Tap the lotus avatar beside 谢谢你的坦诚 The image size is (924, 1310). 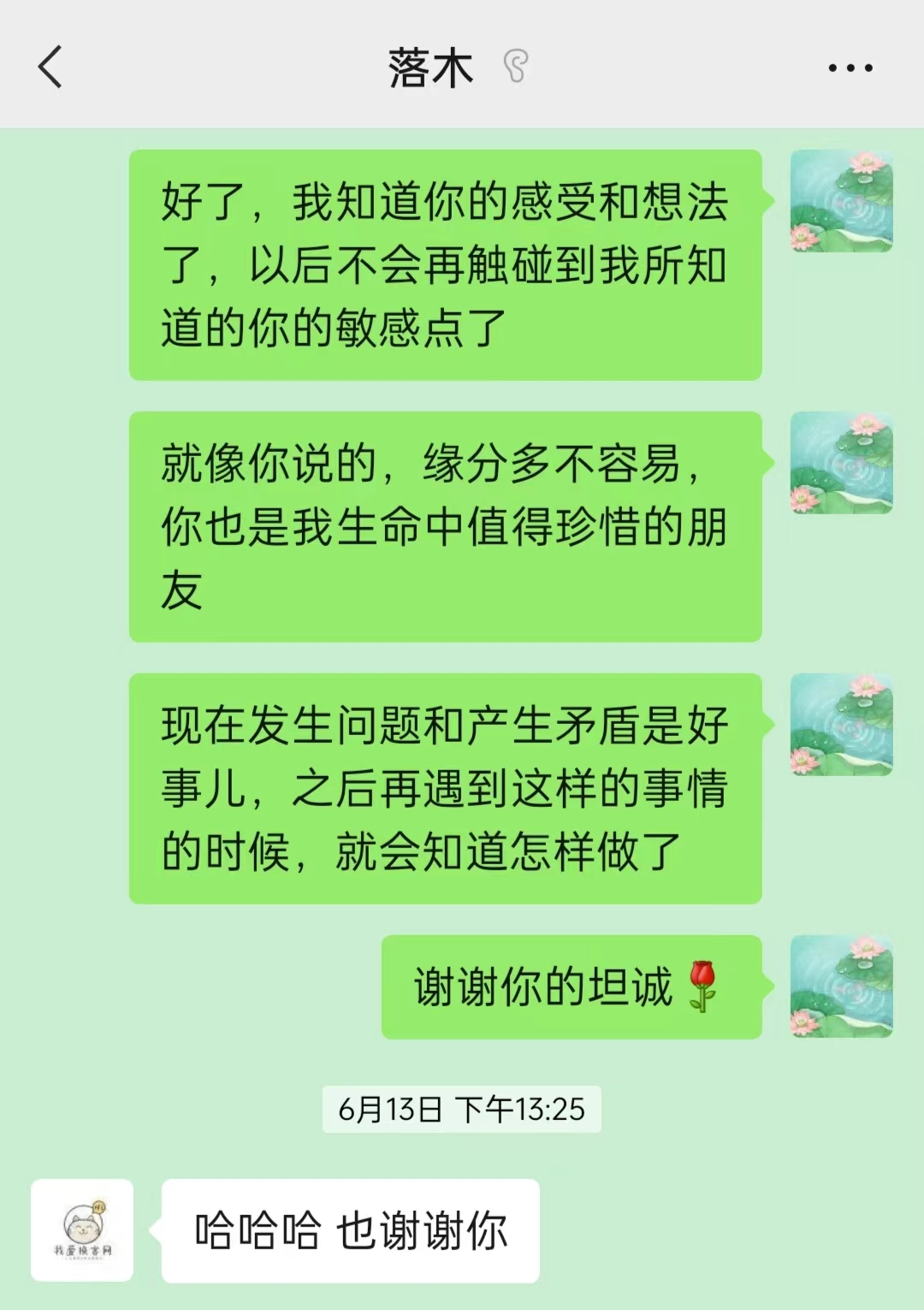coord(841,987)
